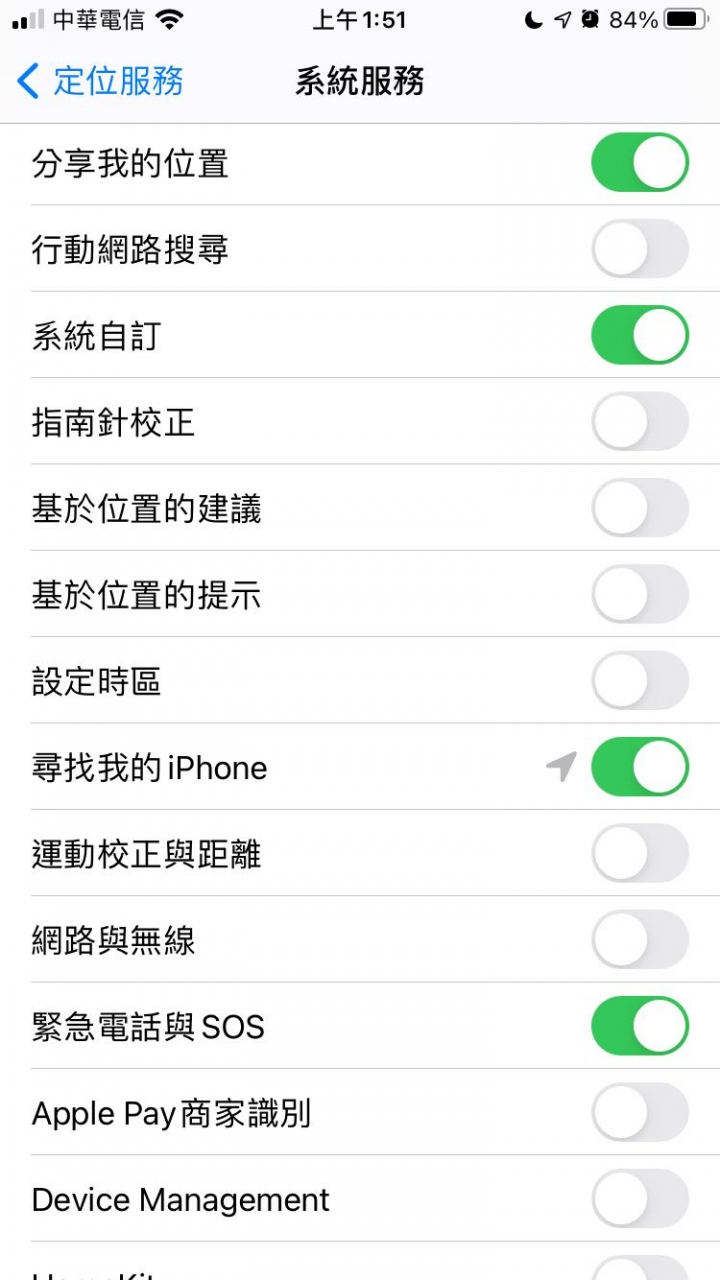The height and width of the screenshot is (1280, 720).
Task: Turn off 分享我的位置 switch
Action: point(640,162)
